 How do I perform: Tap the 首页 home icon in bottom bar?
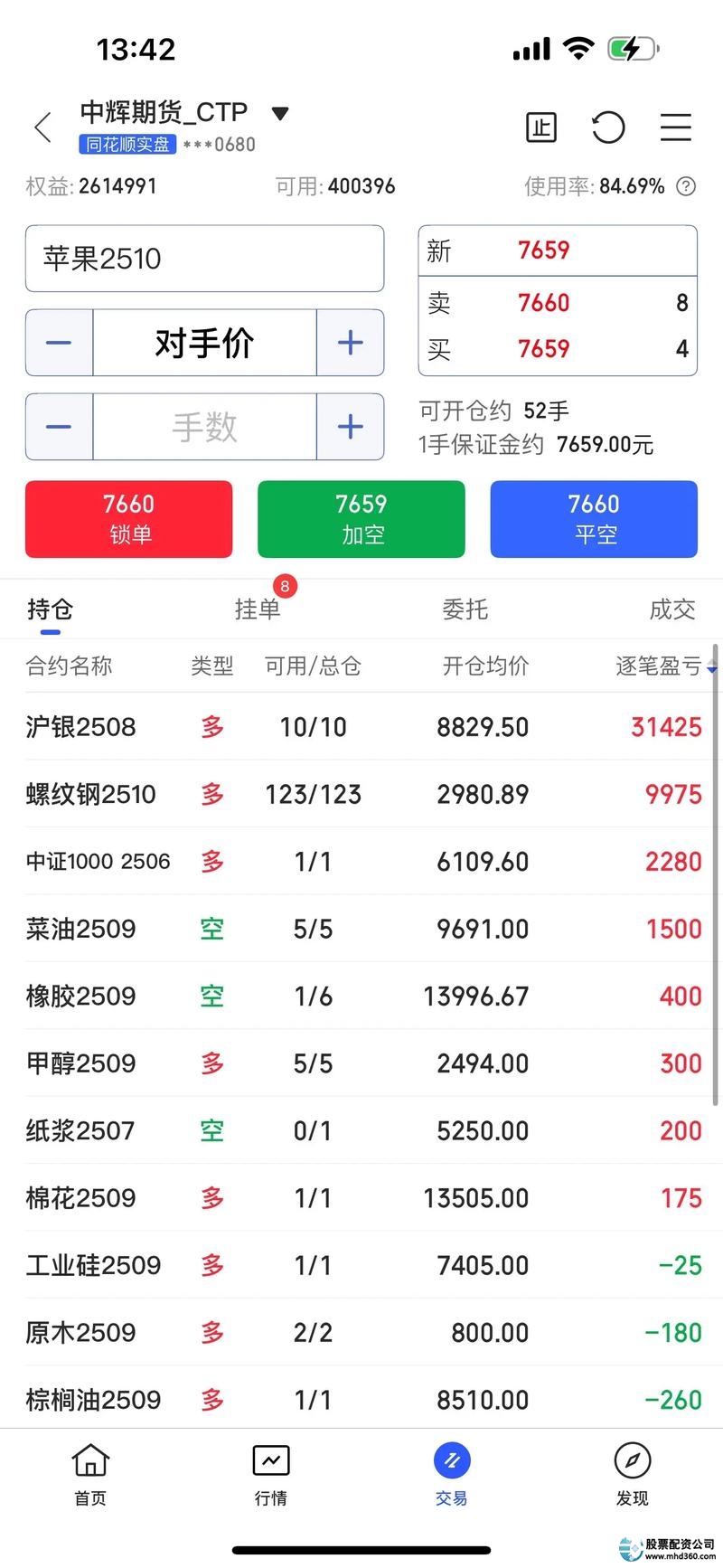(x=89, y=1472)
